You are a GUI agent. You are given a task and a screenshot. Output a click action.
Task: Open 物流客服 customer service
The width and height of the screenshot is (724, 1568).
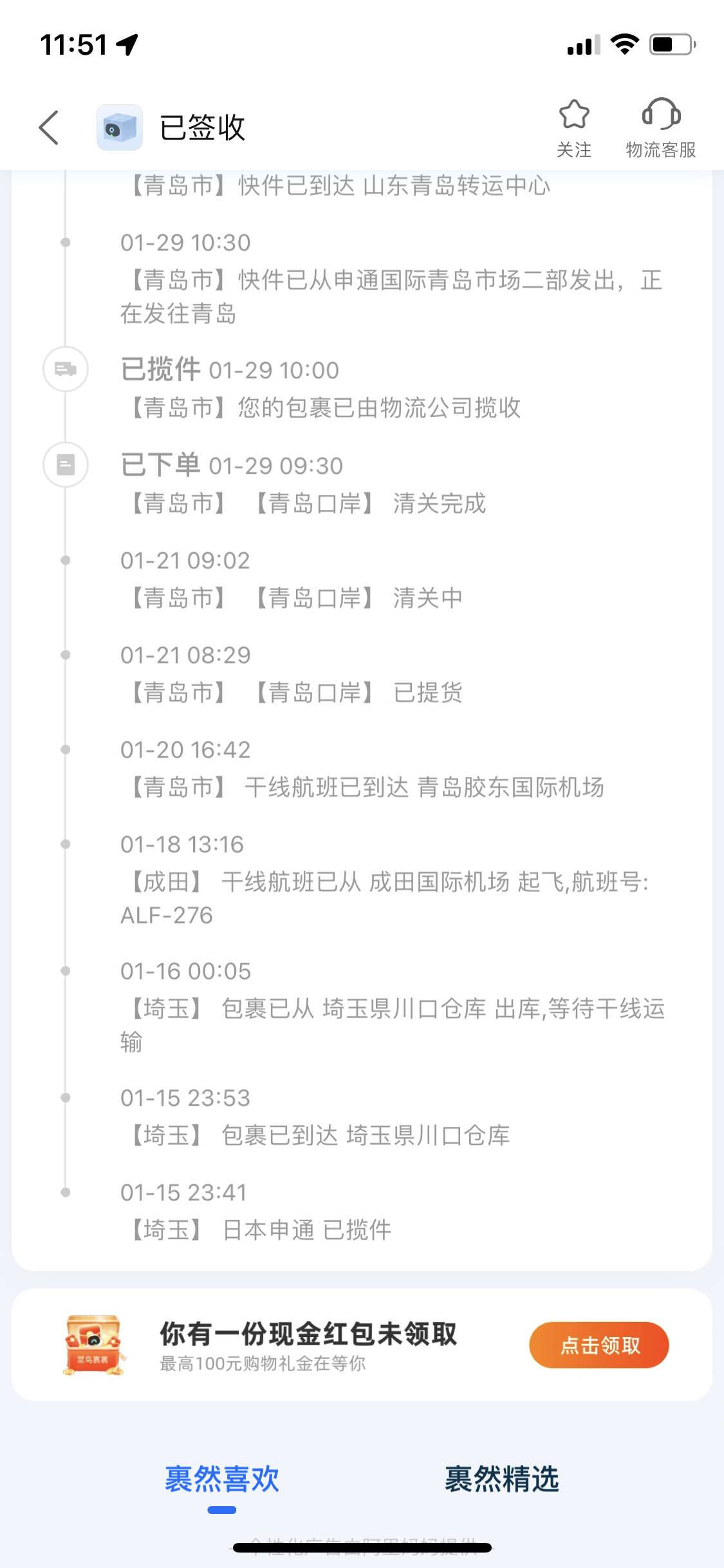[661, 128]
